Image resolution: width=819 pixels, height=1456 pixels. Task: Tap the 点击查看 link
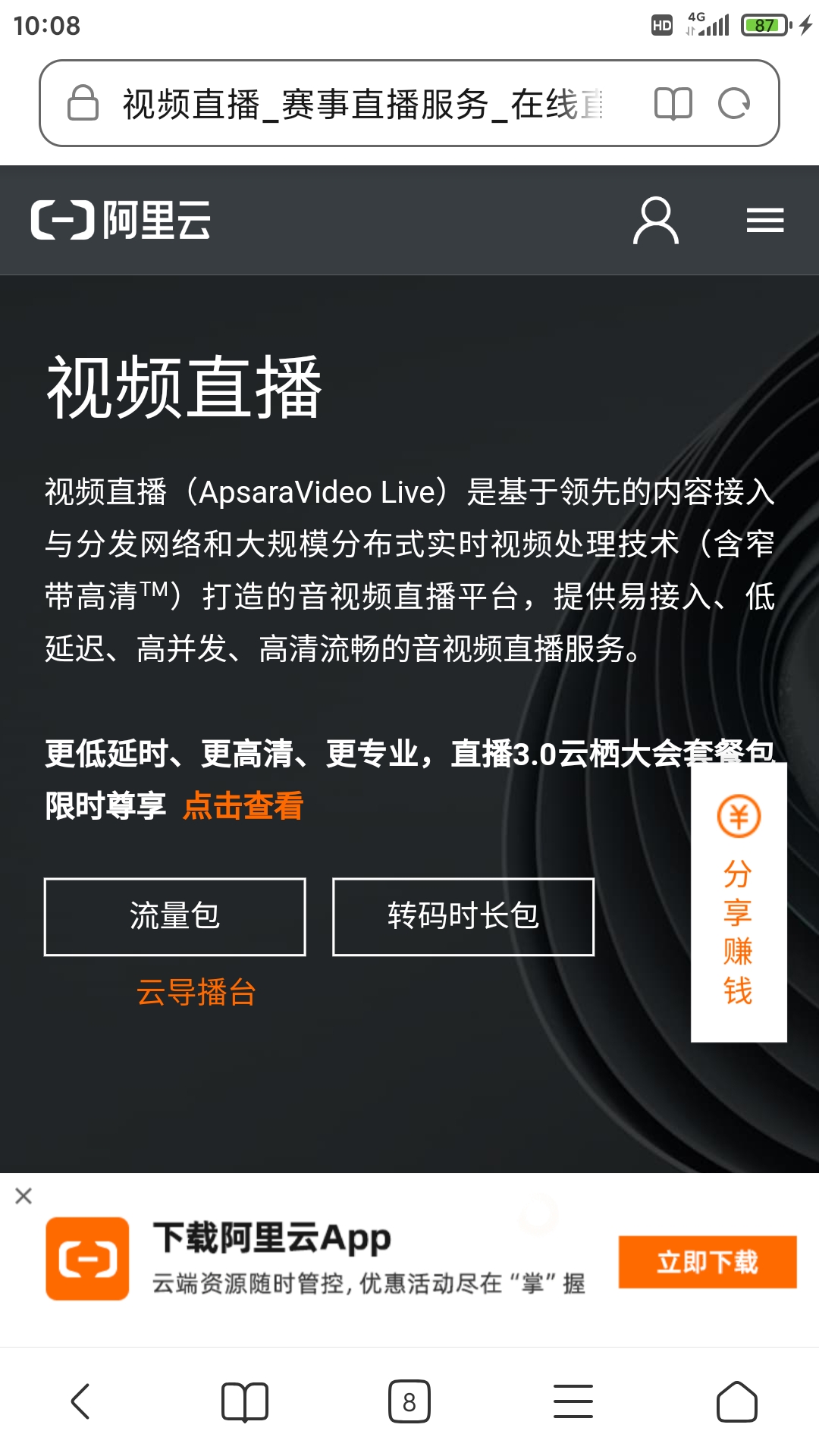click(243, 805)
